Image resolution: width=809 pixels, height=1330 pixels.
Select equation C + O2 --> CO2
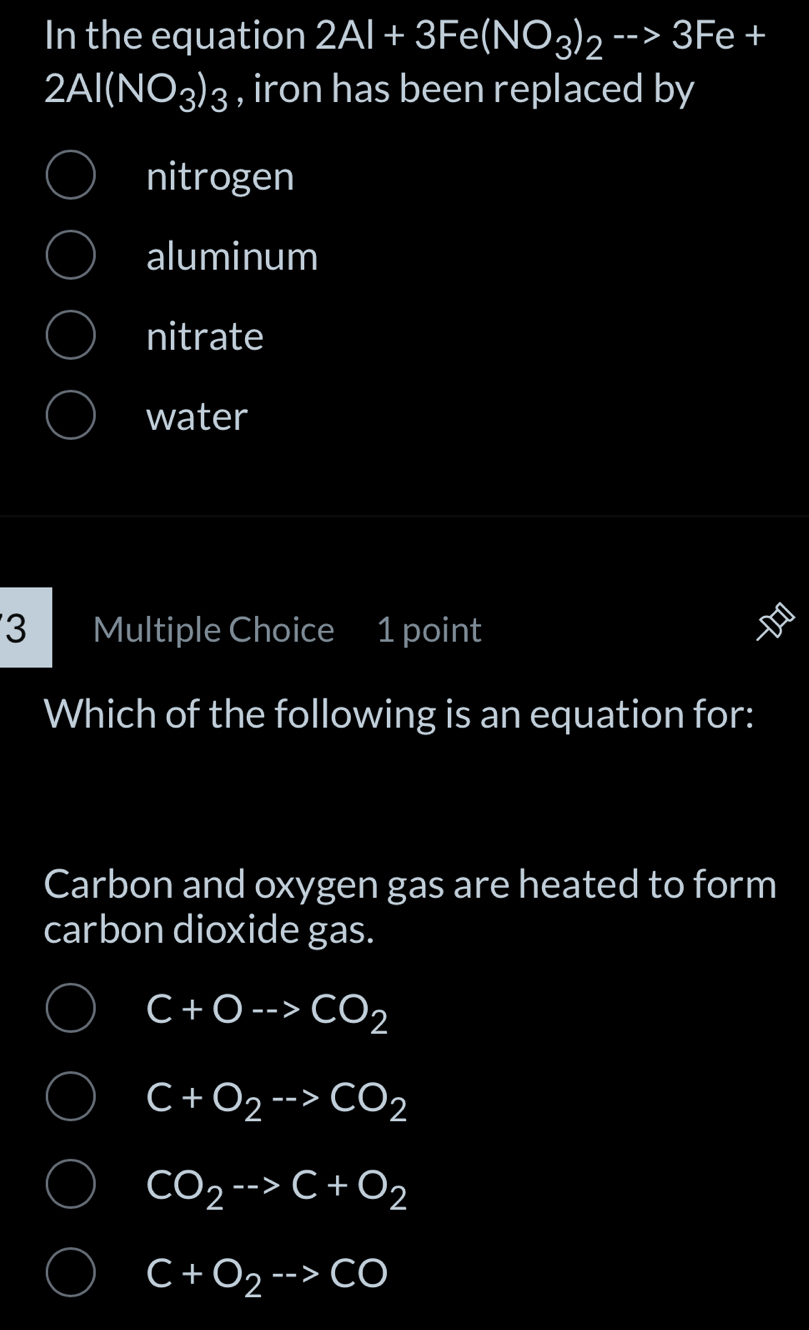click(x=70, y=1096)
